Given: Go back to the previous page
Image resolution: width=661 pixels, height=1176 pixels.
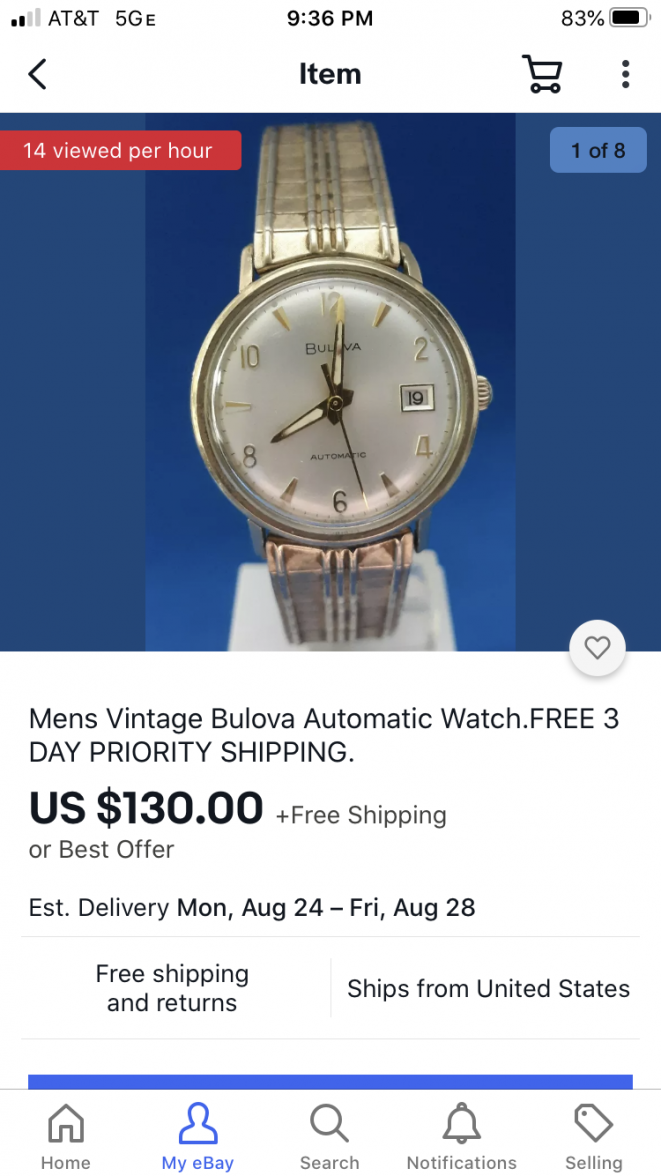Looking at the screenshot, I should 38,74.
